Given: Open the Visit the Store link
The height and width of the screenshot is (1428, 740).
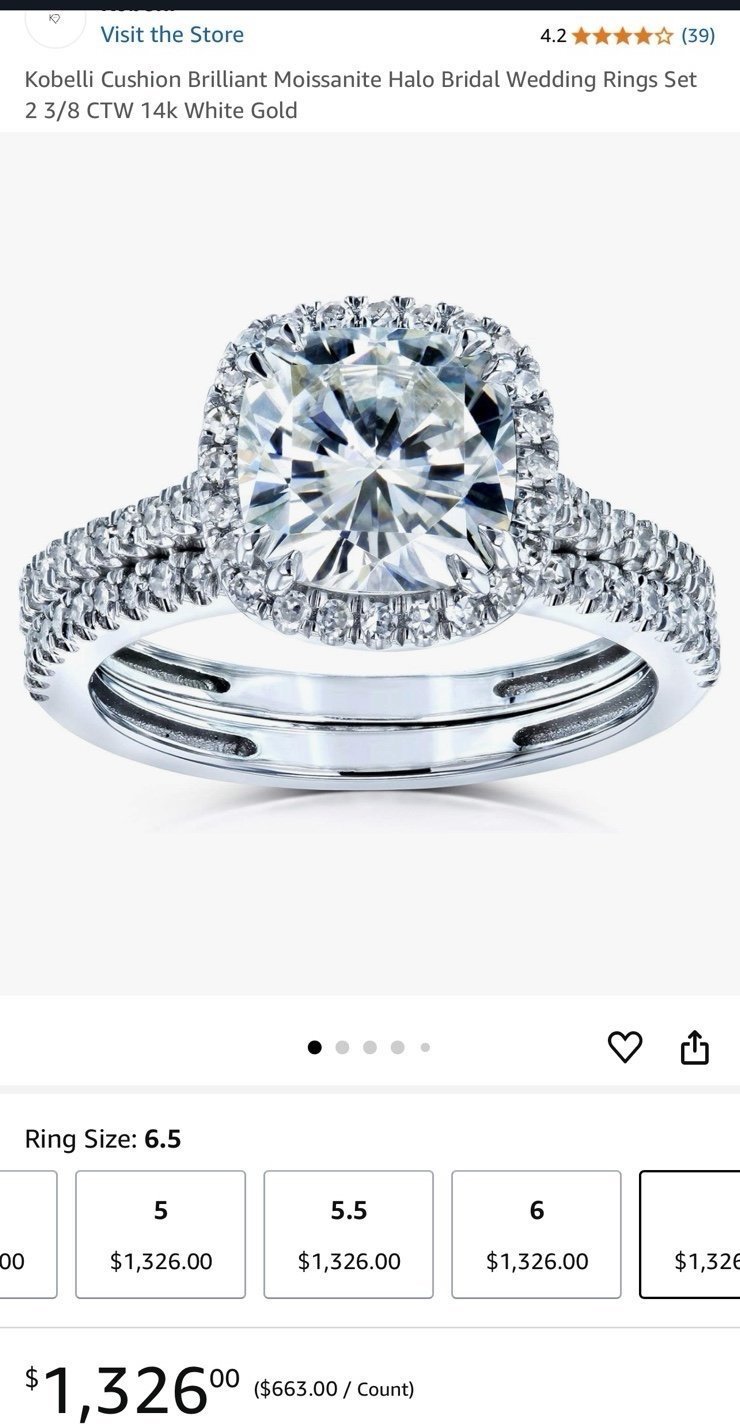Looking at the screenshot, I should point(172,35).
